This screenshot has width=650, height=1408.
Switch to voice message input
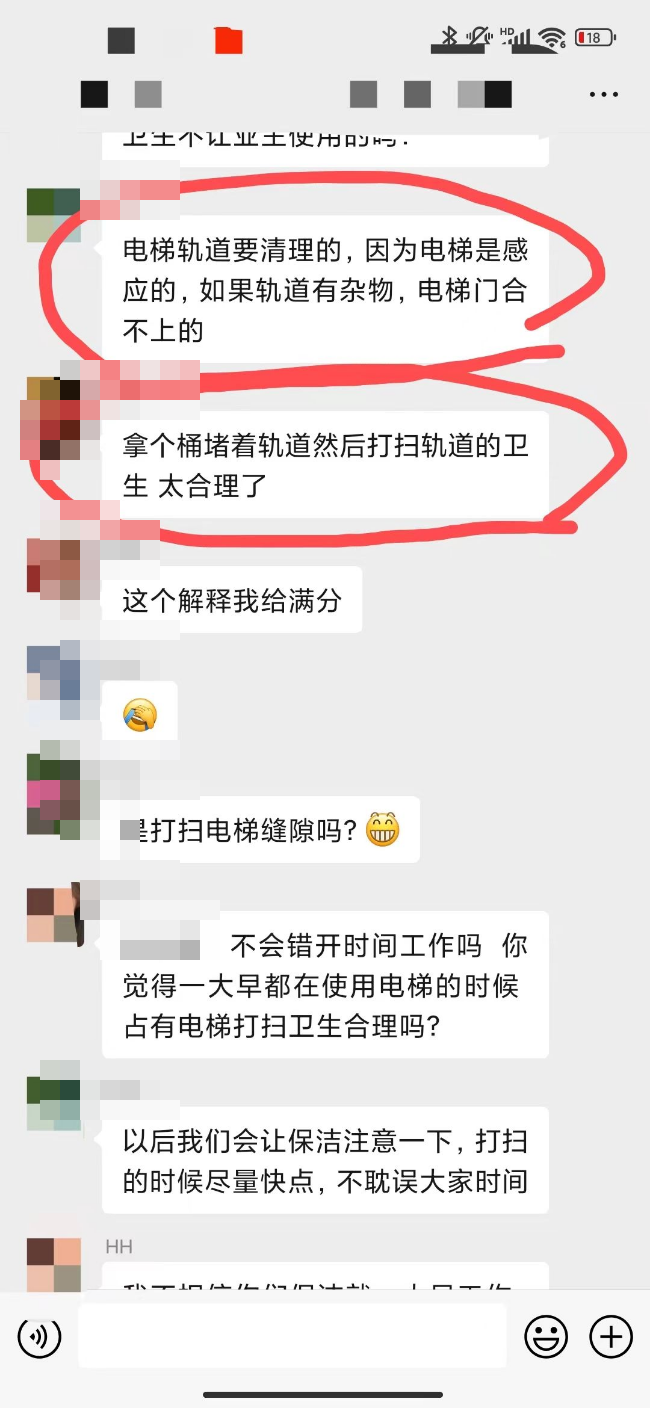pyautogui.click(x=40, y=1336)
